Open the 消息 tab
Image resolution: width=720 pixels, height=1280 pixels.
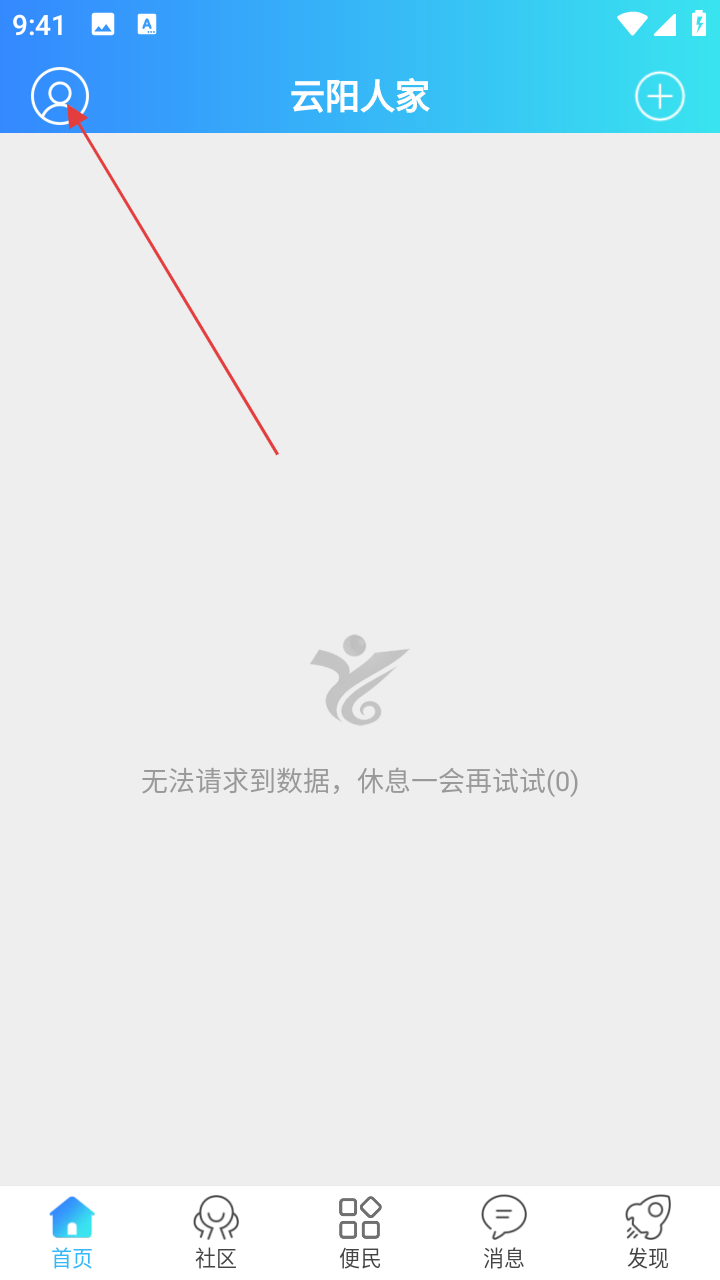[x=504, y=1233]
